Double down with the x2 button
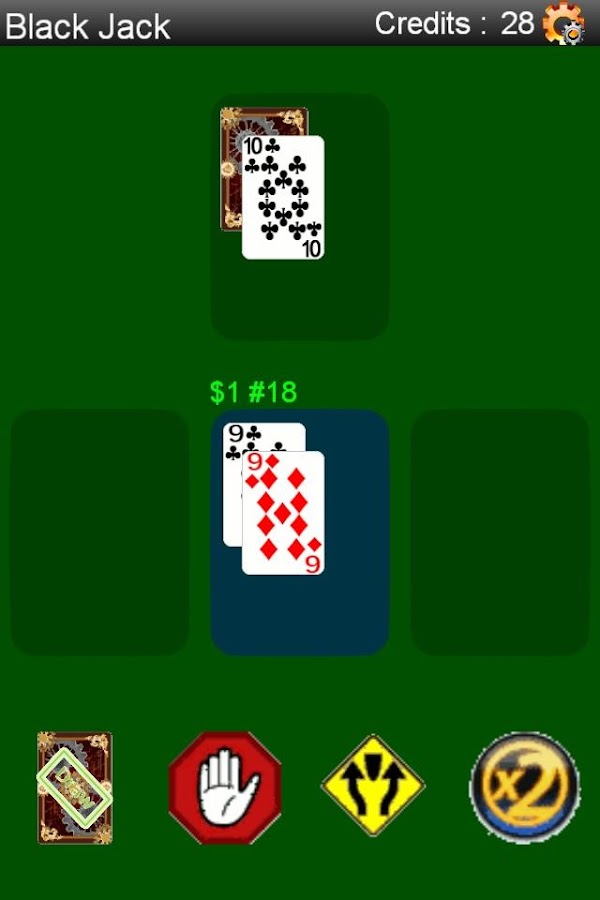 pos(524,787)
